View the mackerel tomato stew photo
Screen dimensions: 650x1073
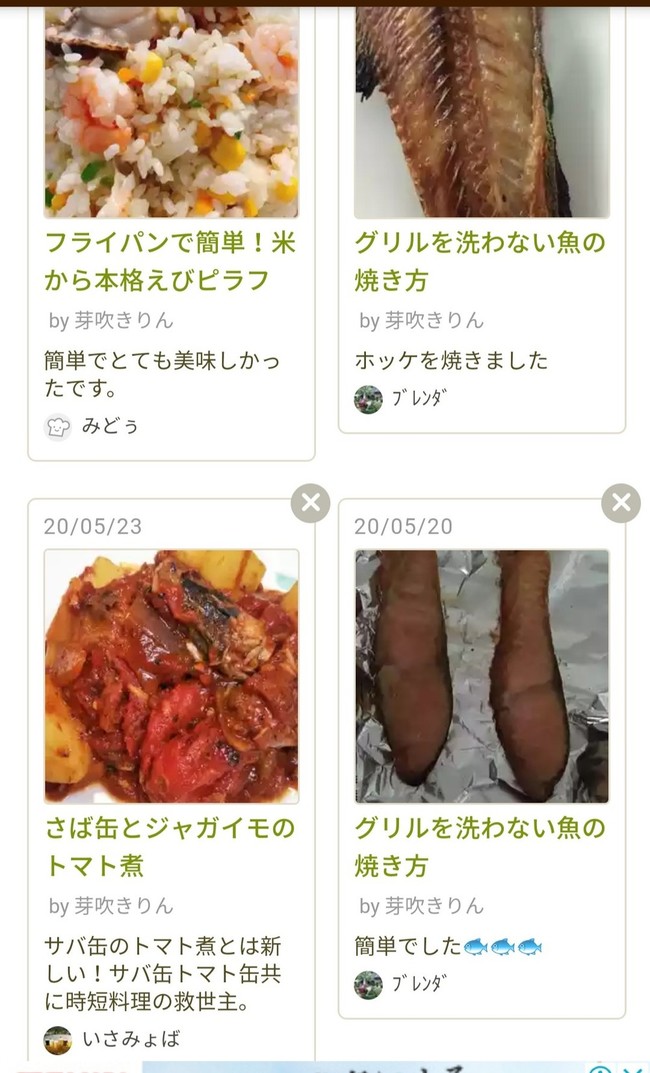(x=171, y=676)
